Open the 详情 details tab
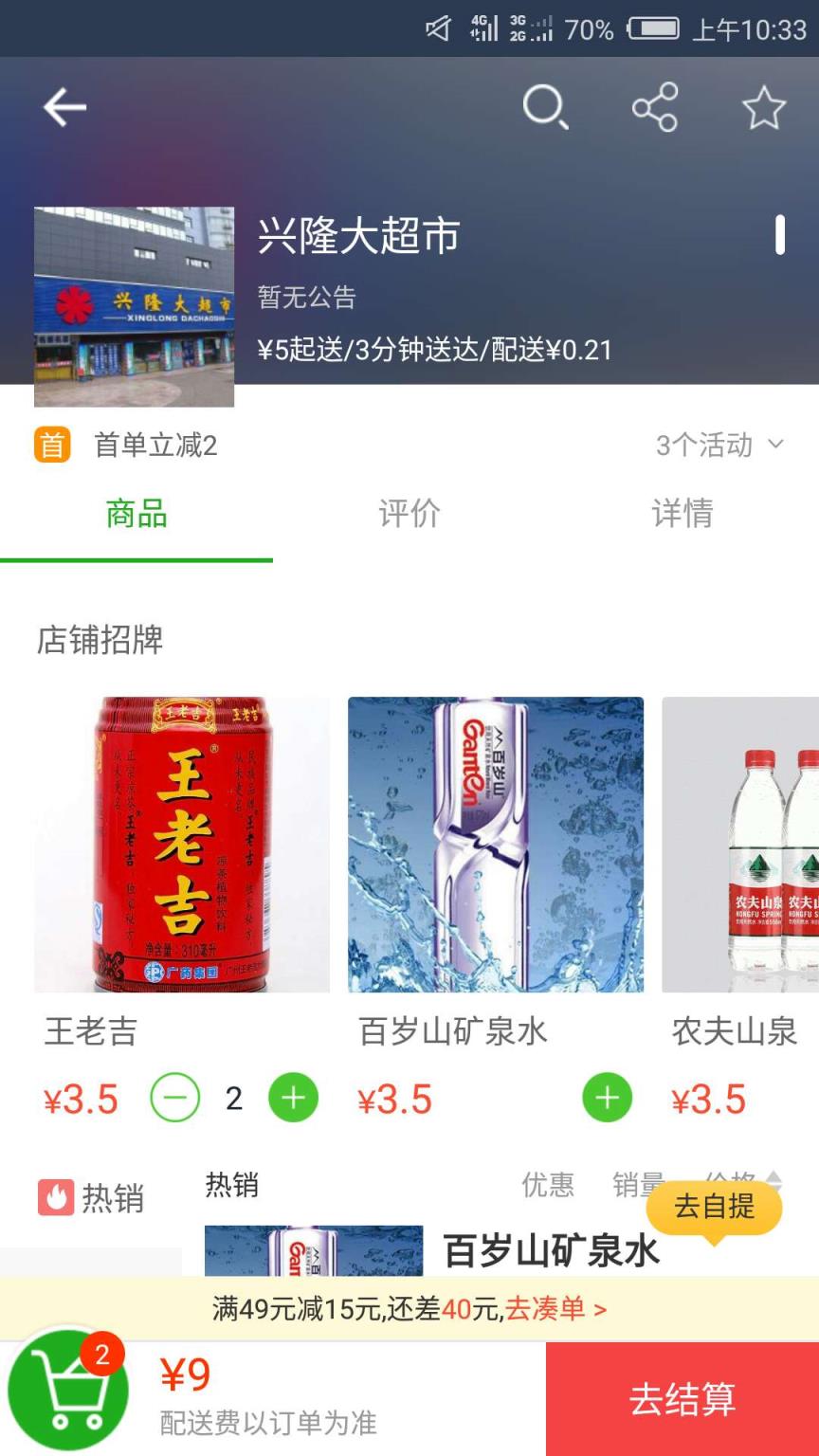The height and width of the screenshot is (1456, 819). click(680, 514)
